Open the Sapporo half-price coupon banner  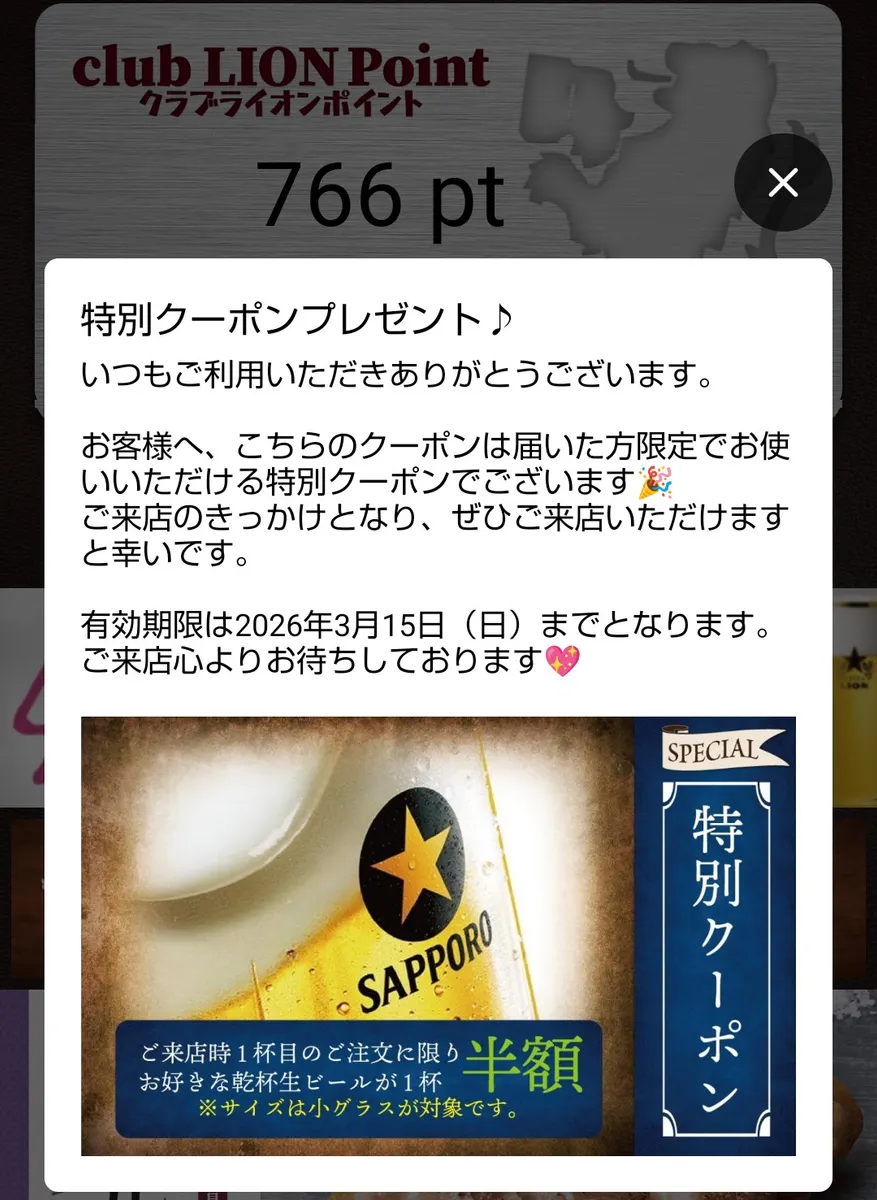[438, 936]
